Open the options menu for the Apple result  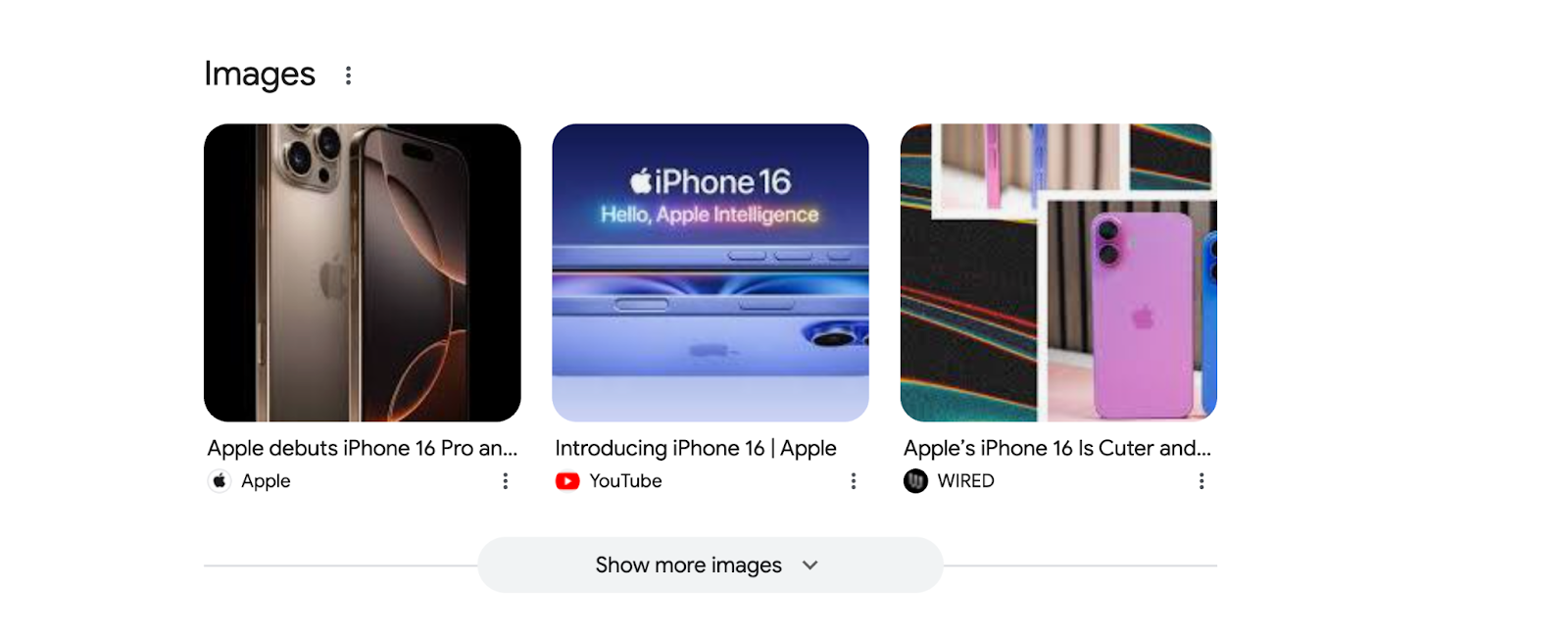[505, 481]
